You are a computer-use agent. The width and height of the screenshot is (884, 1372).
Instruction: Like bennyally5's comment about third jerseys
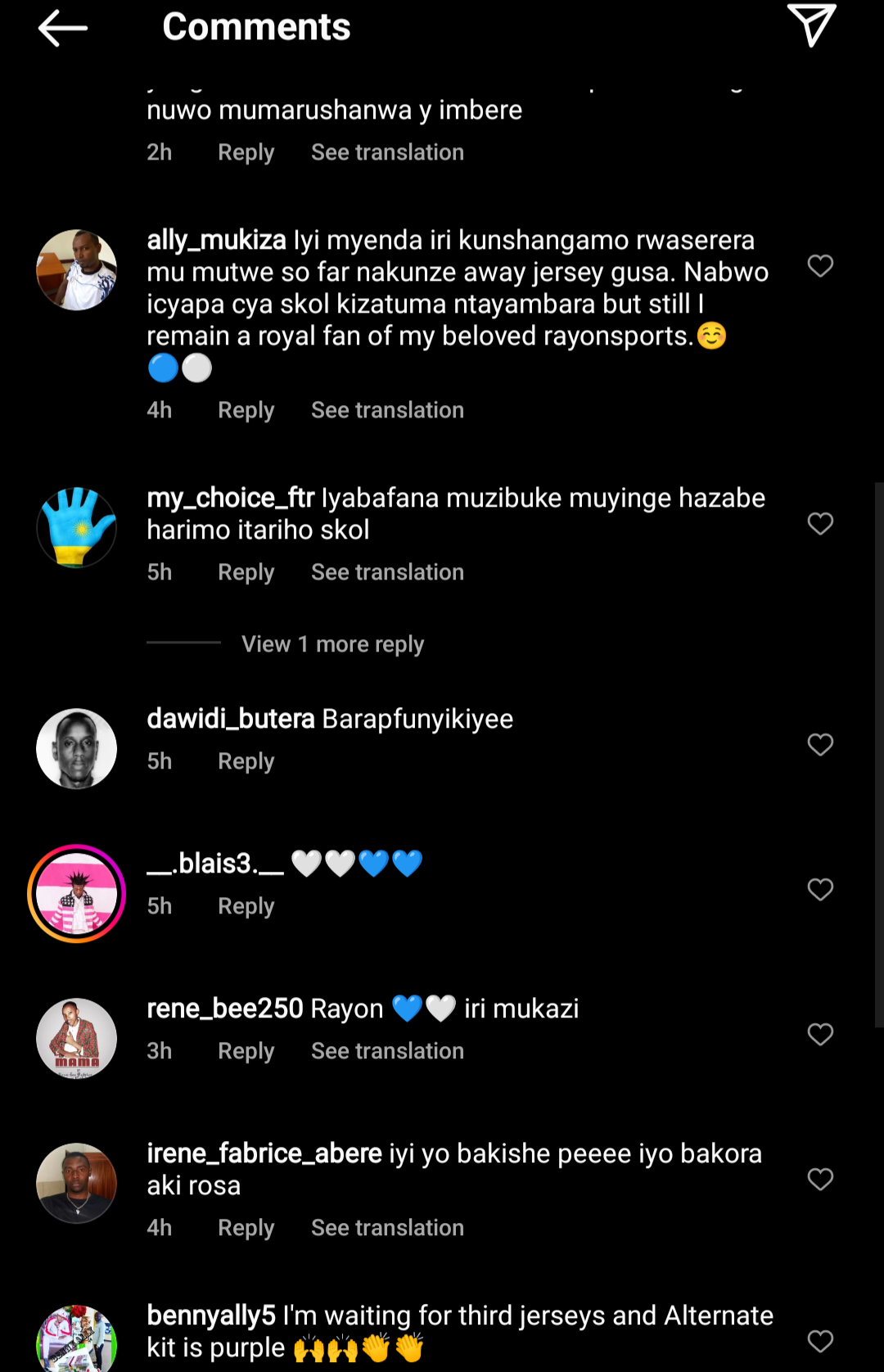point(820,1341)
